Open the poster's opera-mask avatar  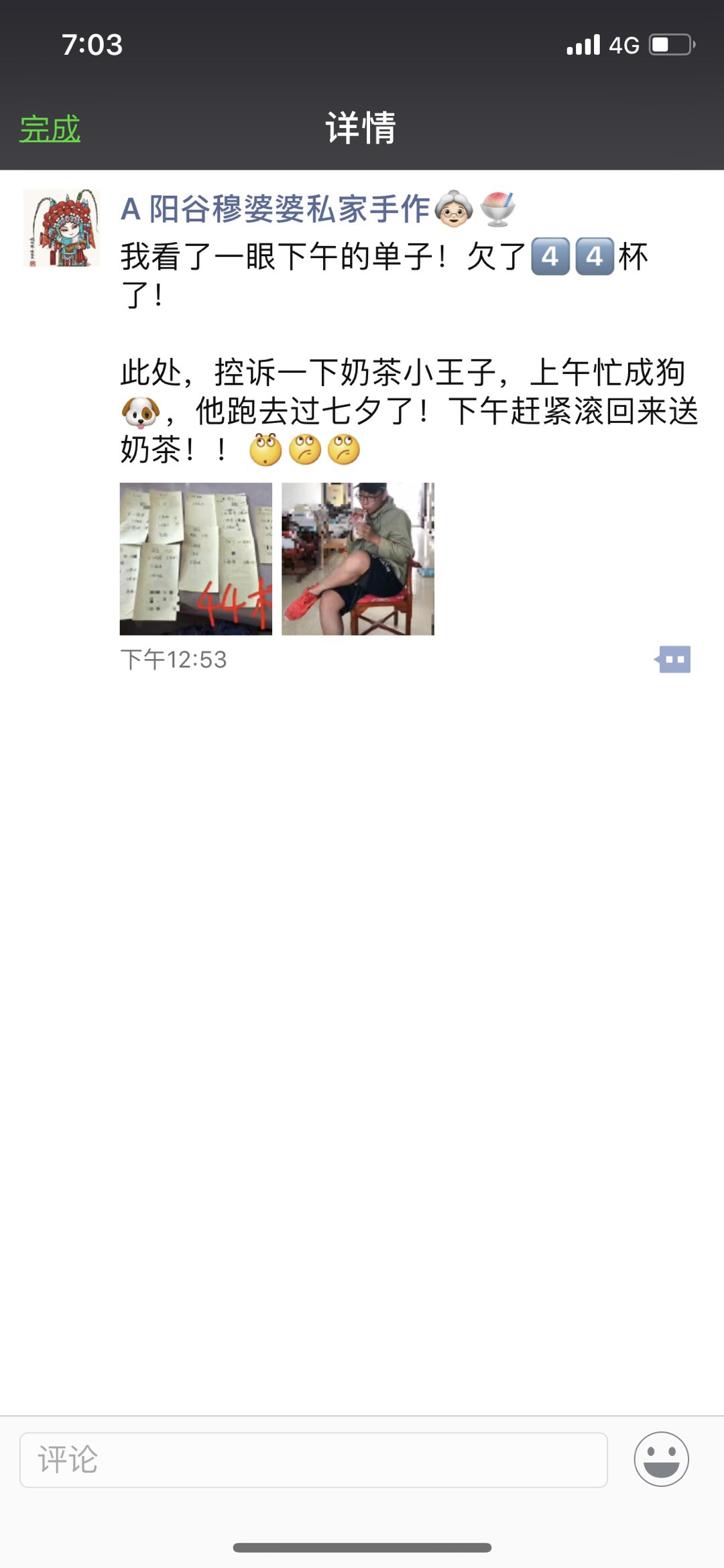click(62, 229)
